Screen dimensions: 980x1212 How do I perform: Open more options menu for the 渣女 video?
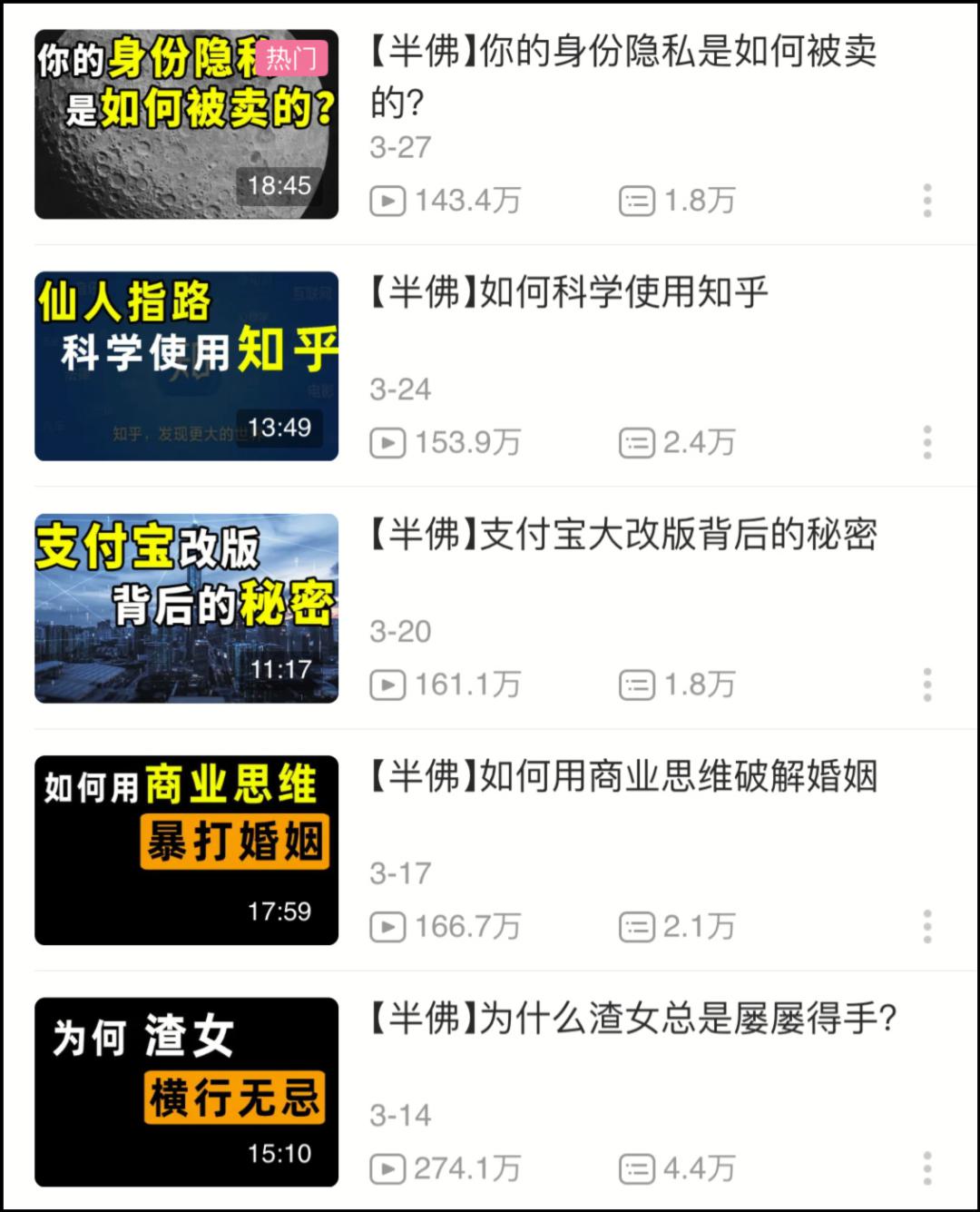point(926,1169)
